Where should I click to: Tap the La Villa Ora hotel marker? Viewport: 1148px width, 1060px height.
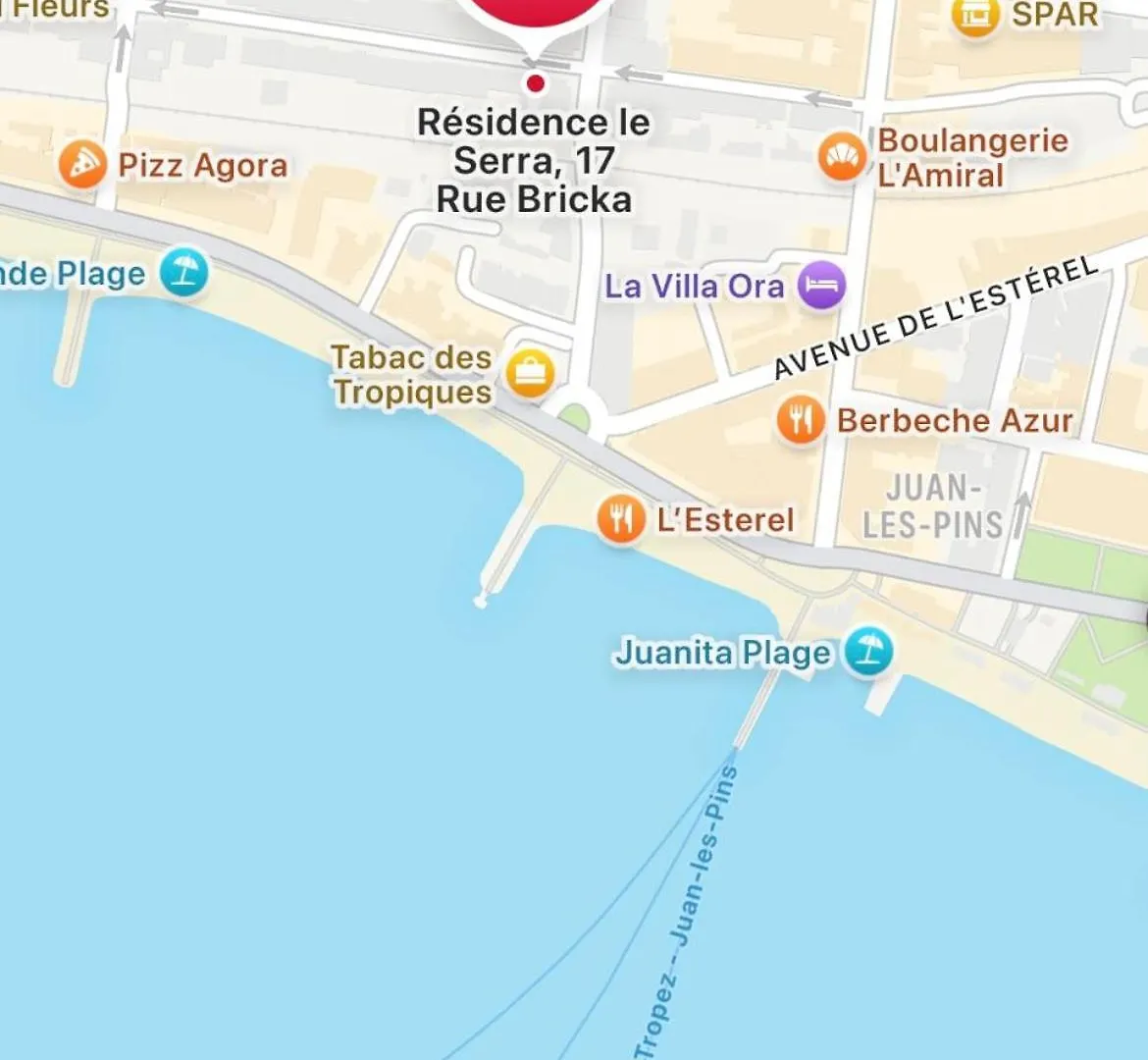(821, 286)
